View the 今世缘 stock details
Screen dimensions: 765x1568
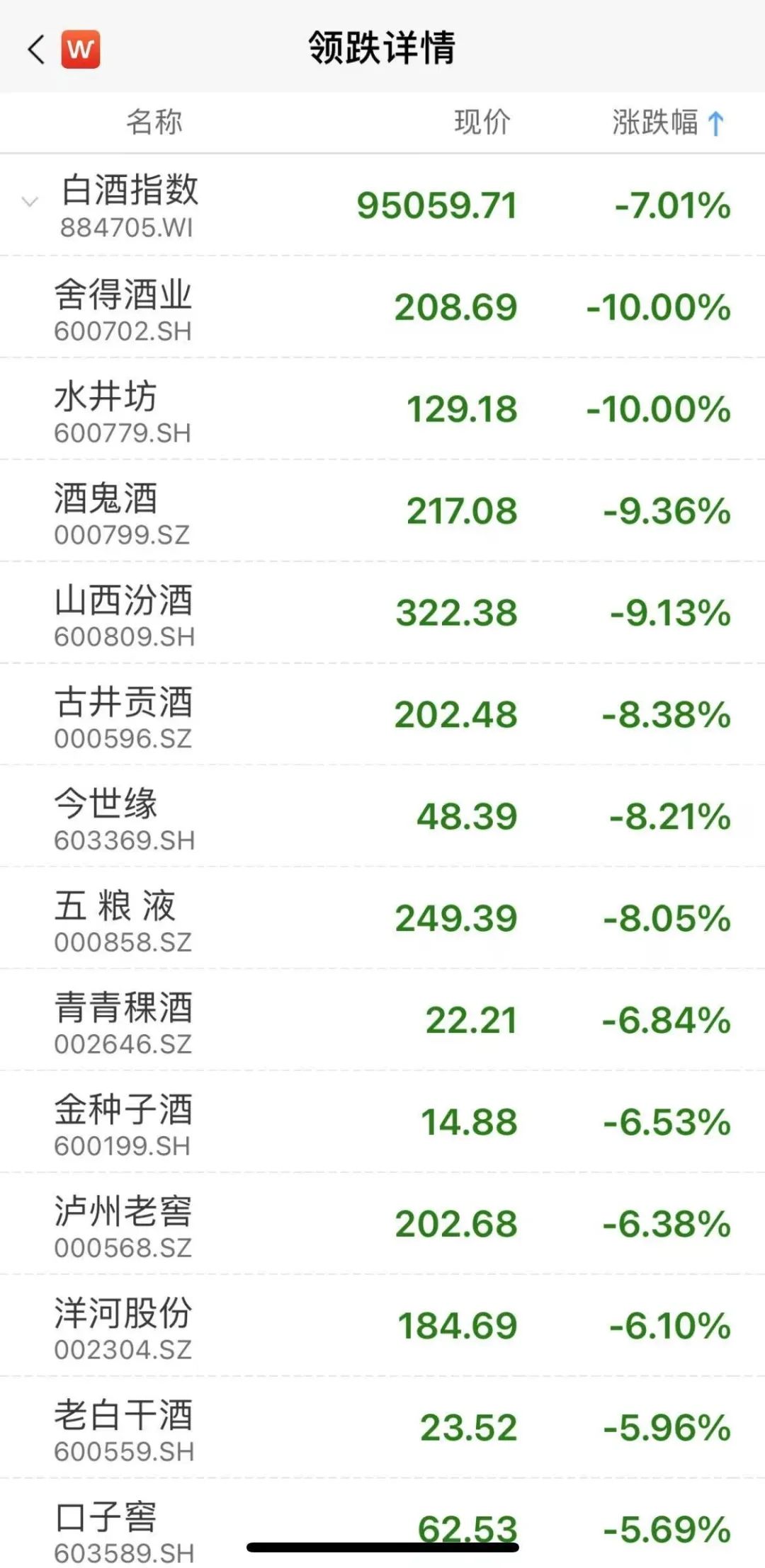pos(382,817)
